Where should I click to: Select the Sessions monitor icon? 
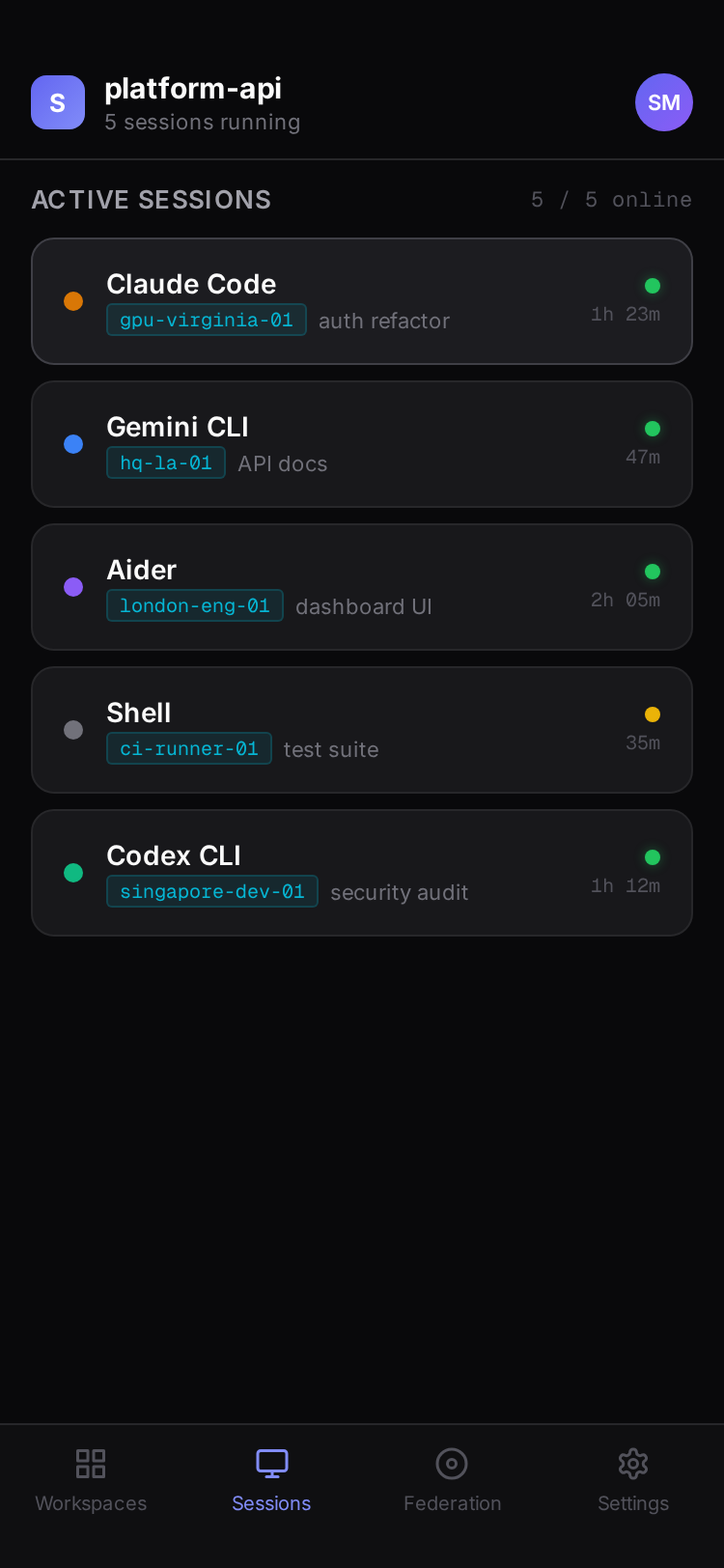tap(271, 1462)
